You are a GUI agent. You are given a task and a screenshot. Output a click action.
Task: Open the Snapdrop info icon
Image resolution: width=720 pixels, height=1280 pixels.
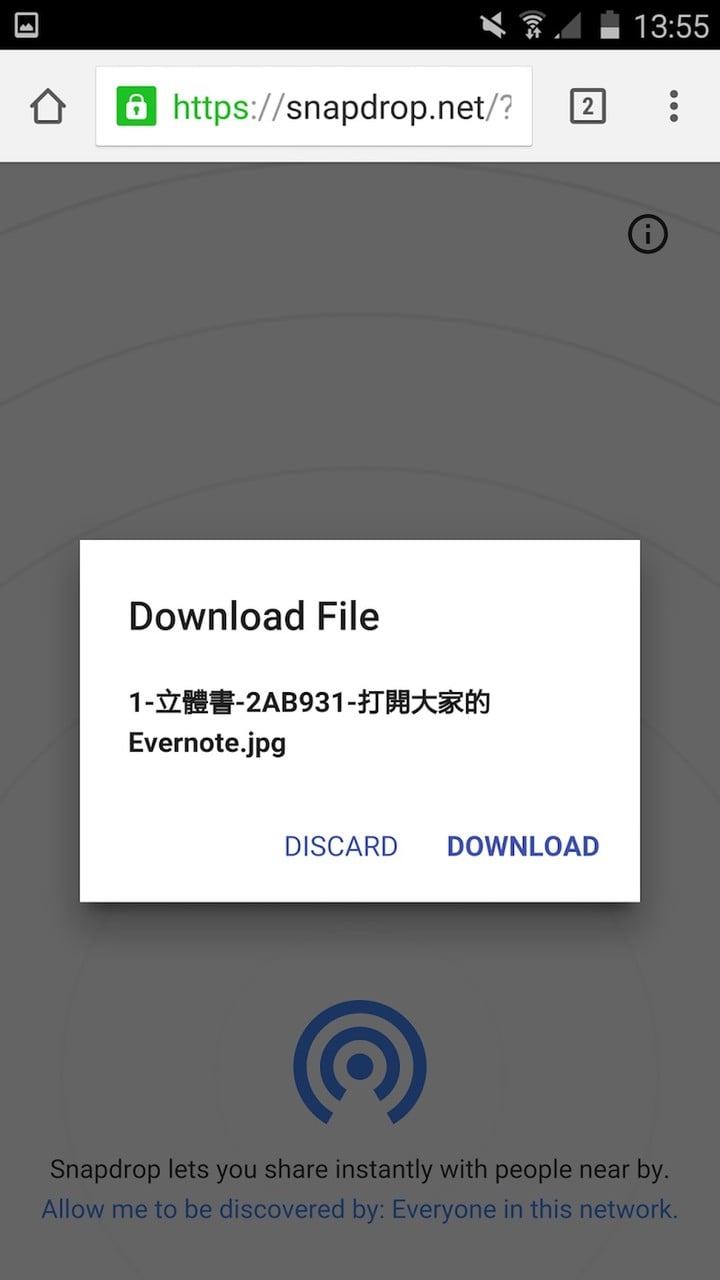pyautogui.click(x=647, y=234)
